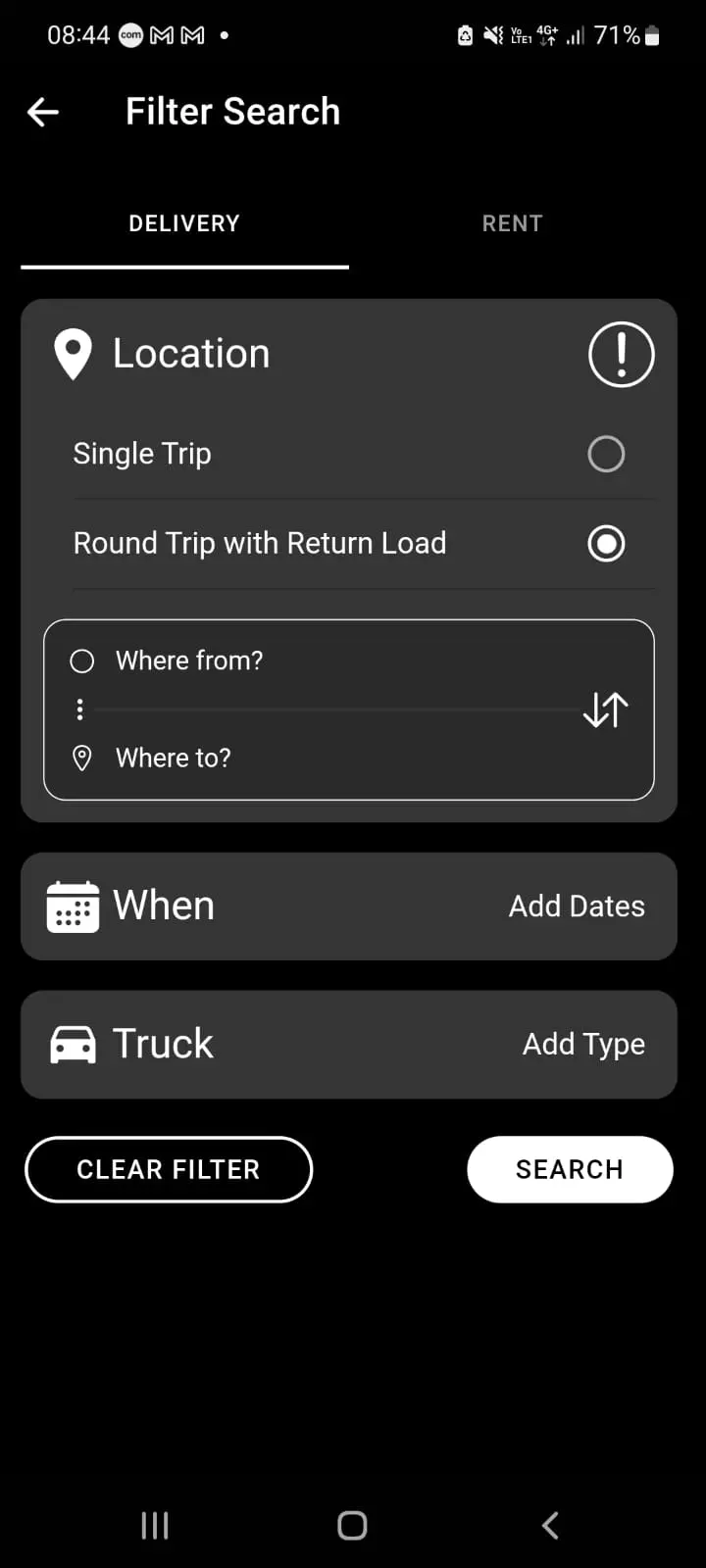The height and width of the screenshot is (1568, 706).
Task: Tap the Where to? field
Action: click(x=294, y=758)
